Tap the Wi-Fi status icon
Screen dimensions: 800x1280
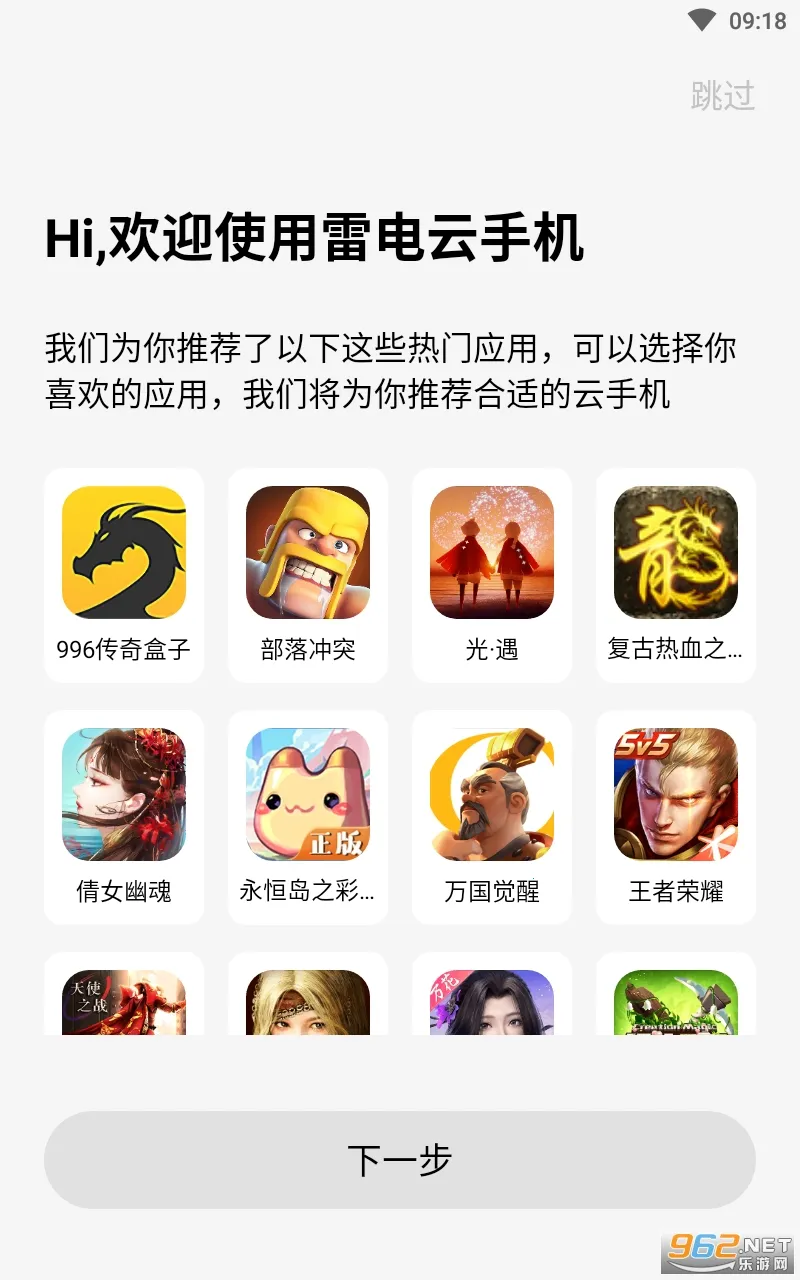click(703, 17)
